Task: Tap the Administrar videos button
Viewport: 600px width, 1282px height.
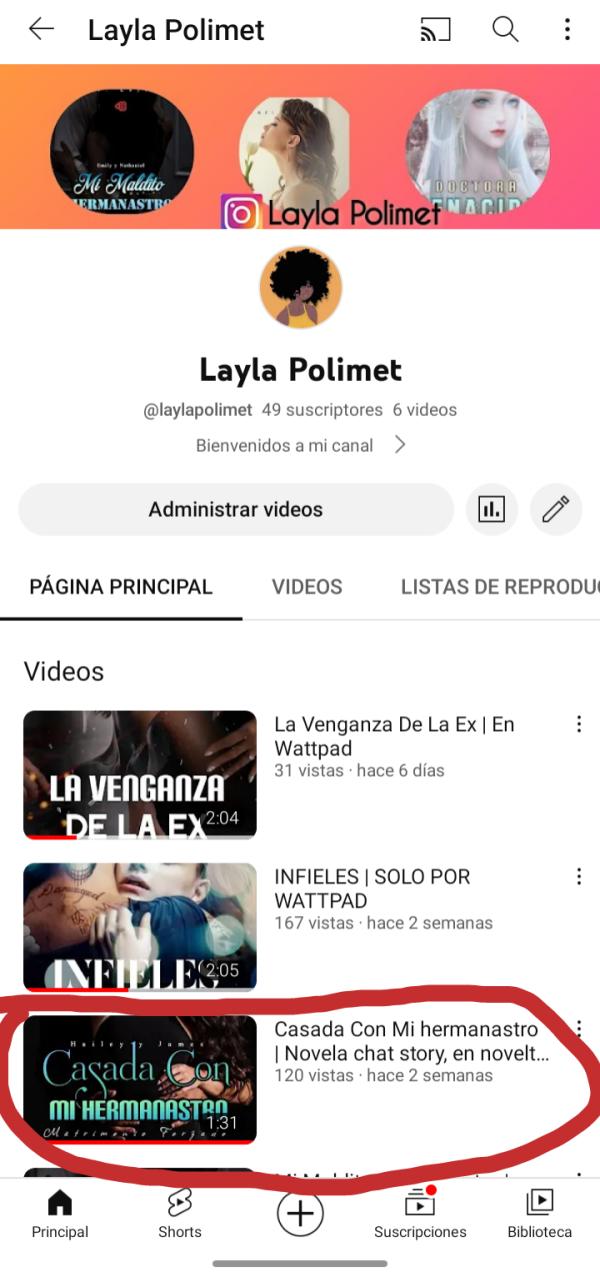Action: coord(236,510)
